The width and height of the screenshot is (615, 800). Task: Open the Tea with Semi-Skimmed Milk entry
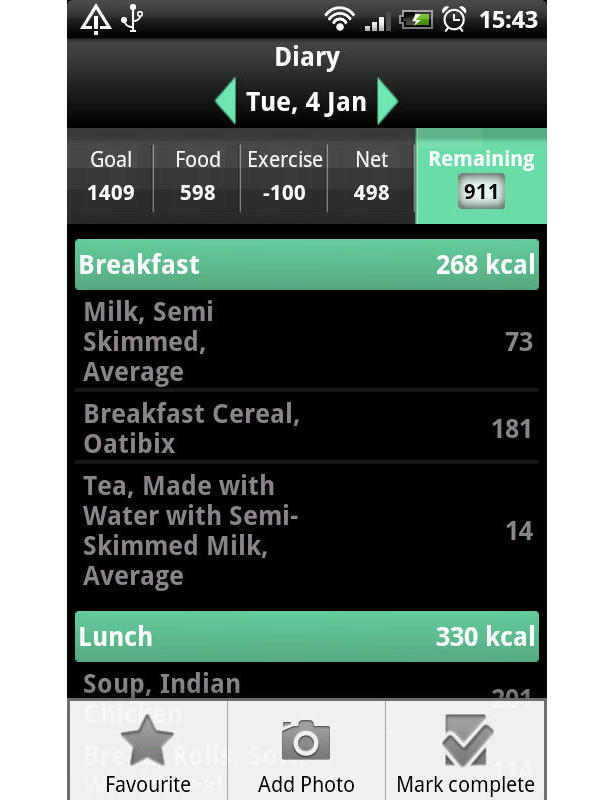306,530
